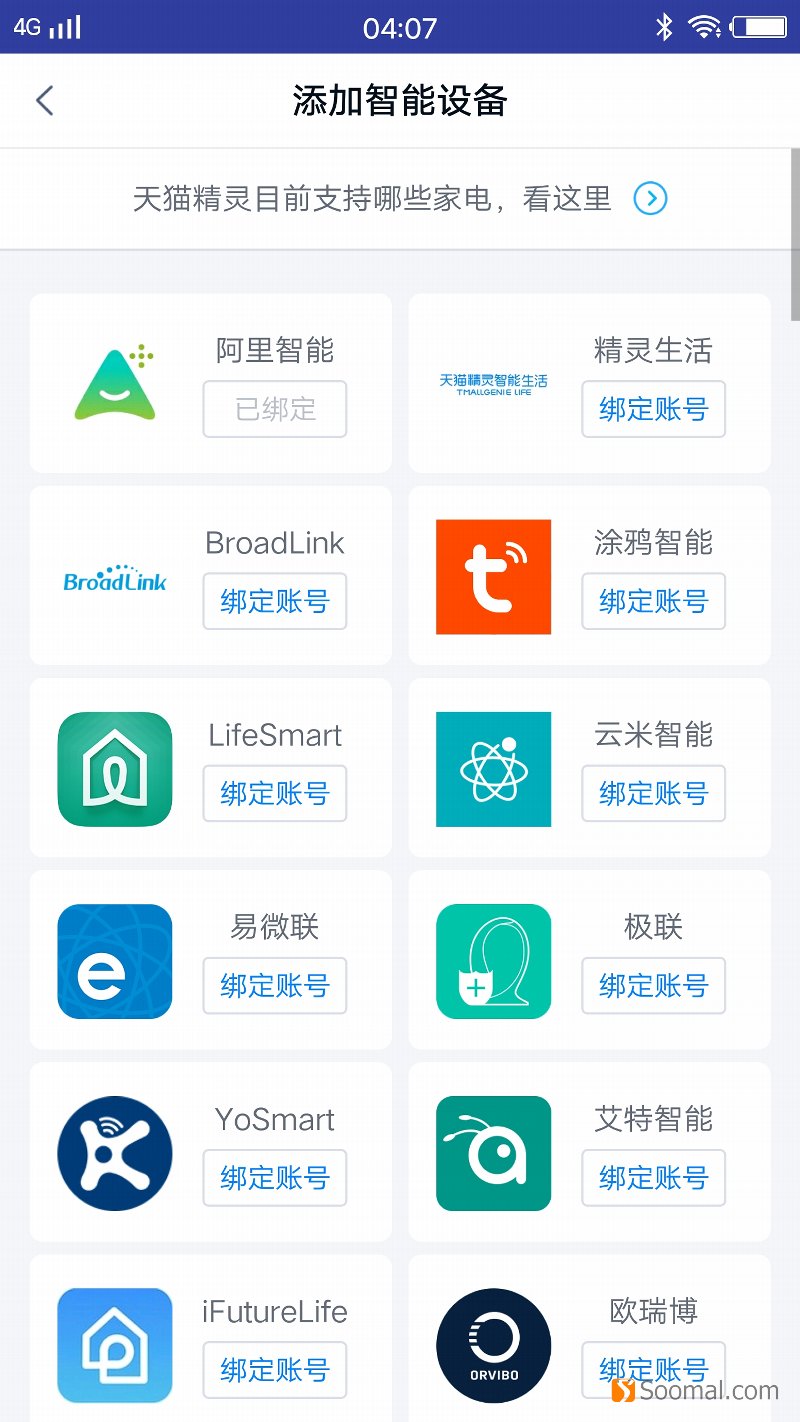Go back using the top-left arrow
Screen dimensions: 800x1422
pyautogui.click(x=44, y=101)
